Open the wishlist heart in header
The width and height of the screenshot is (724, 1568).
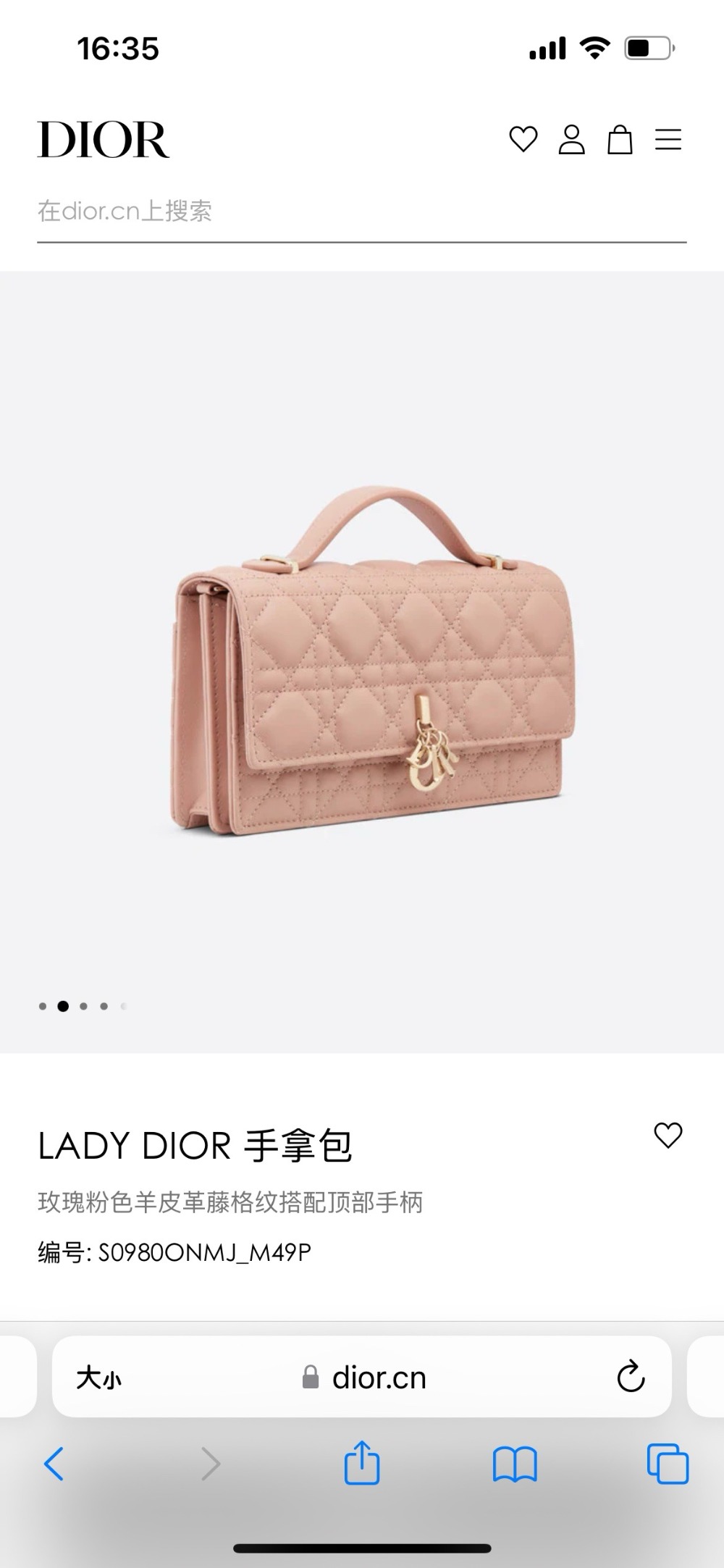(x=523, y=139)
